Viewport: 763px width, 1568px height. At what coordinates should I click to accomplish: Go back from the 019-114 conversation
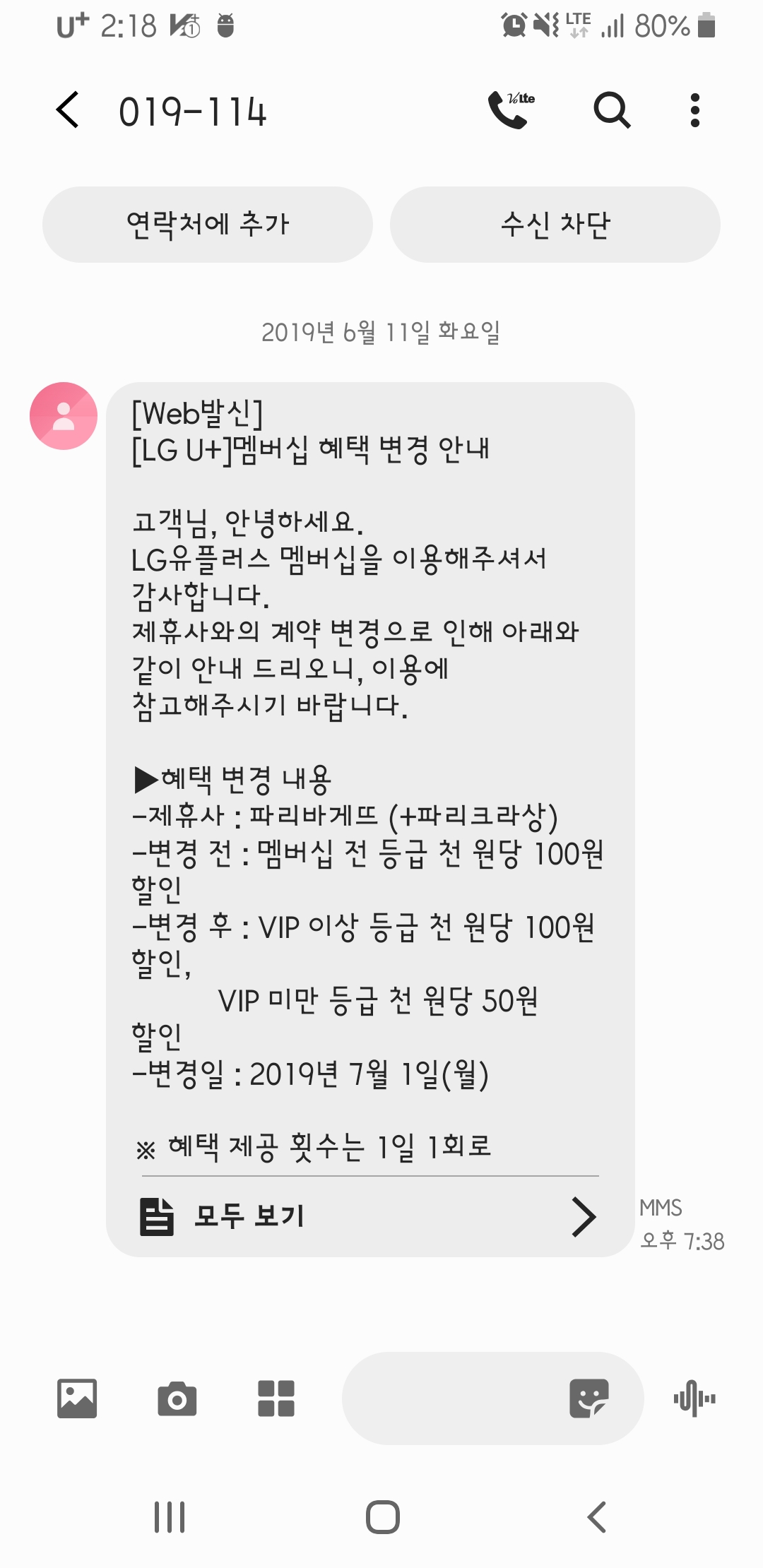tap(68, 110)
